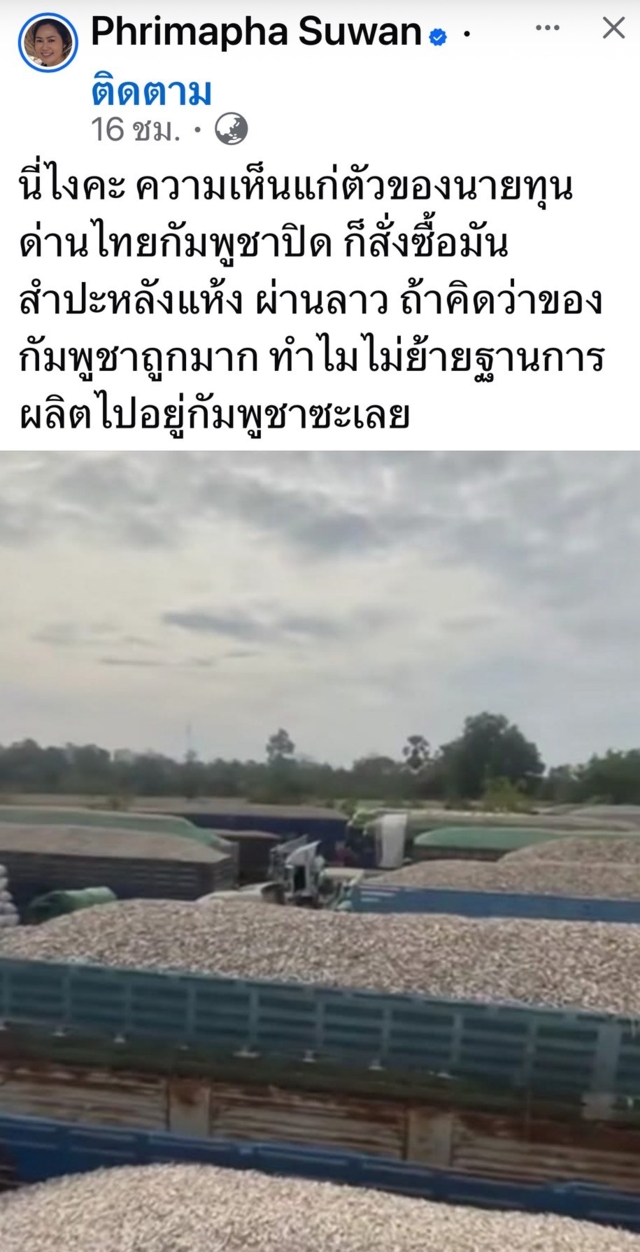Close this post with the X
The image size is (640, 1252).
[613, 28]
